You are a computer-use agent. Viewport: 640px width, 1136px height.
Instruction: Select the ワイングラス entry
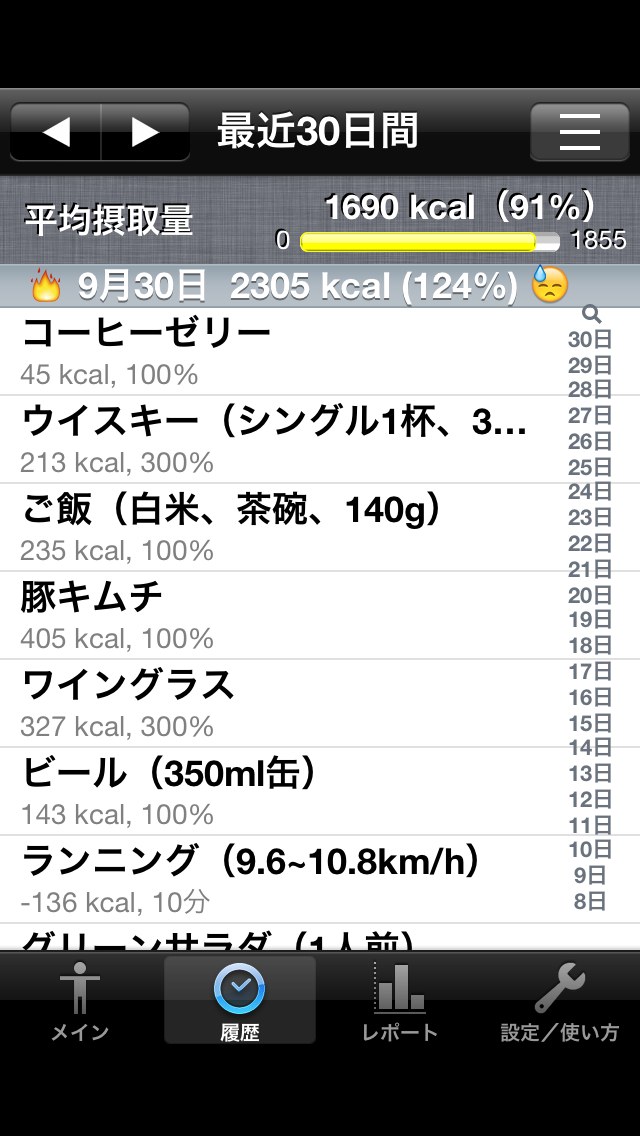tap(283, 703)
